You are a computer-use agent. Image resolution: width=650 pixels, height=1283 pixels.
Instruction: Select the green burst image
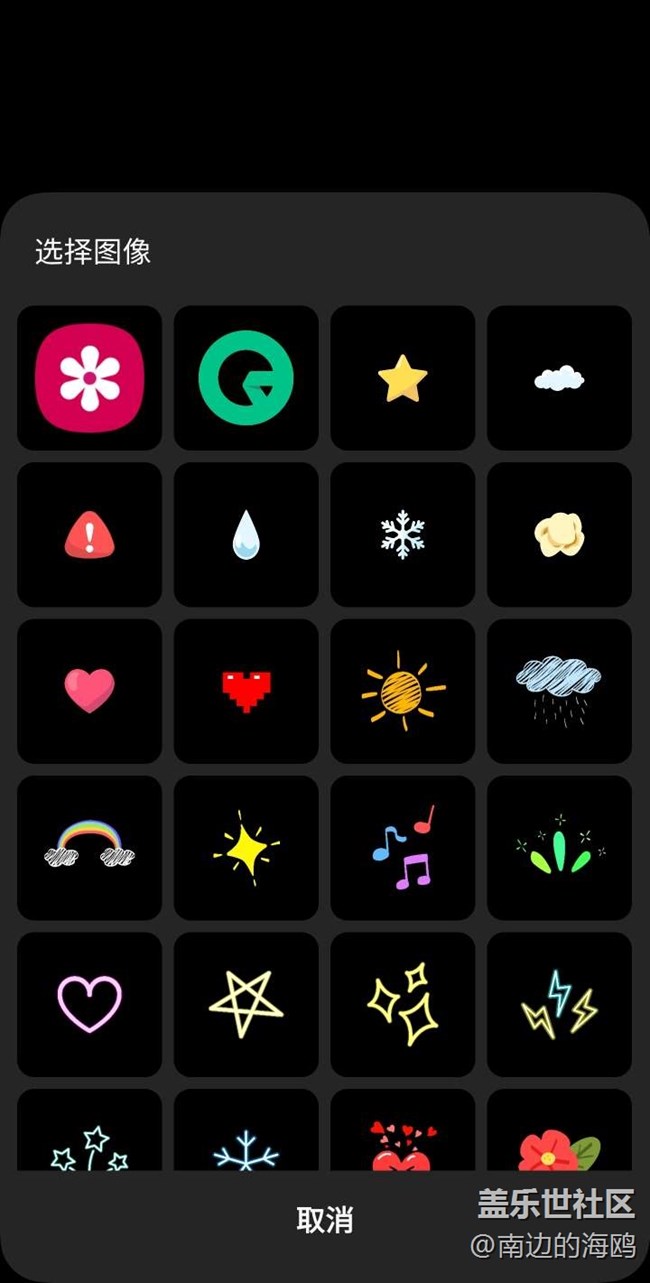point(559,848)
